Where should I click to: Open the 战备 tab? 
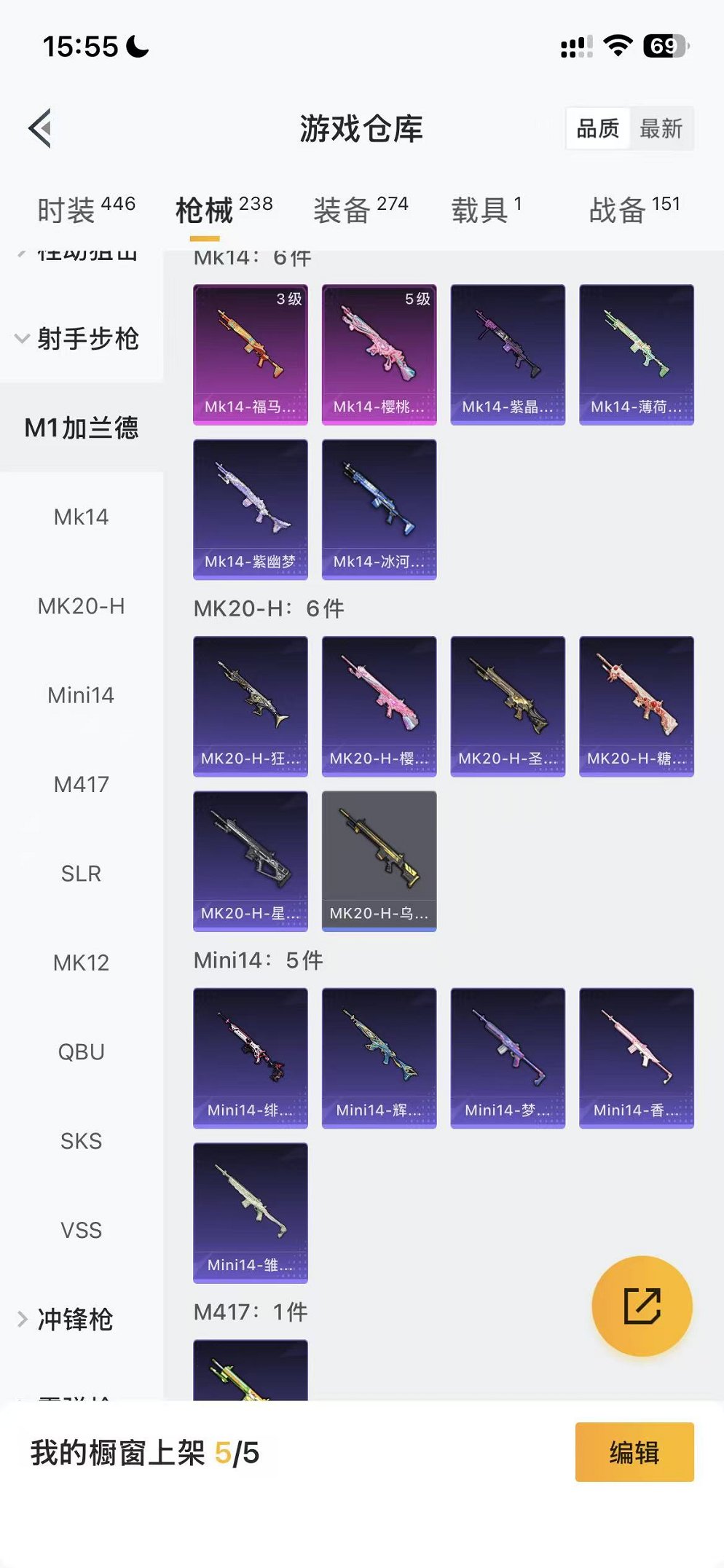[x=634, y=210]
